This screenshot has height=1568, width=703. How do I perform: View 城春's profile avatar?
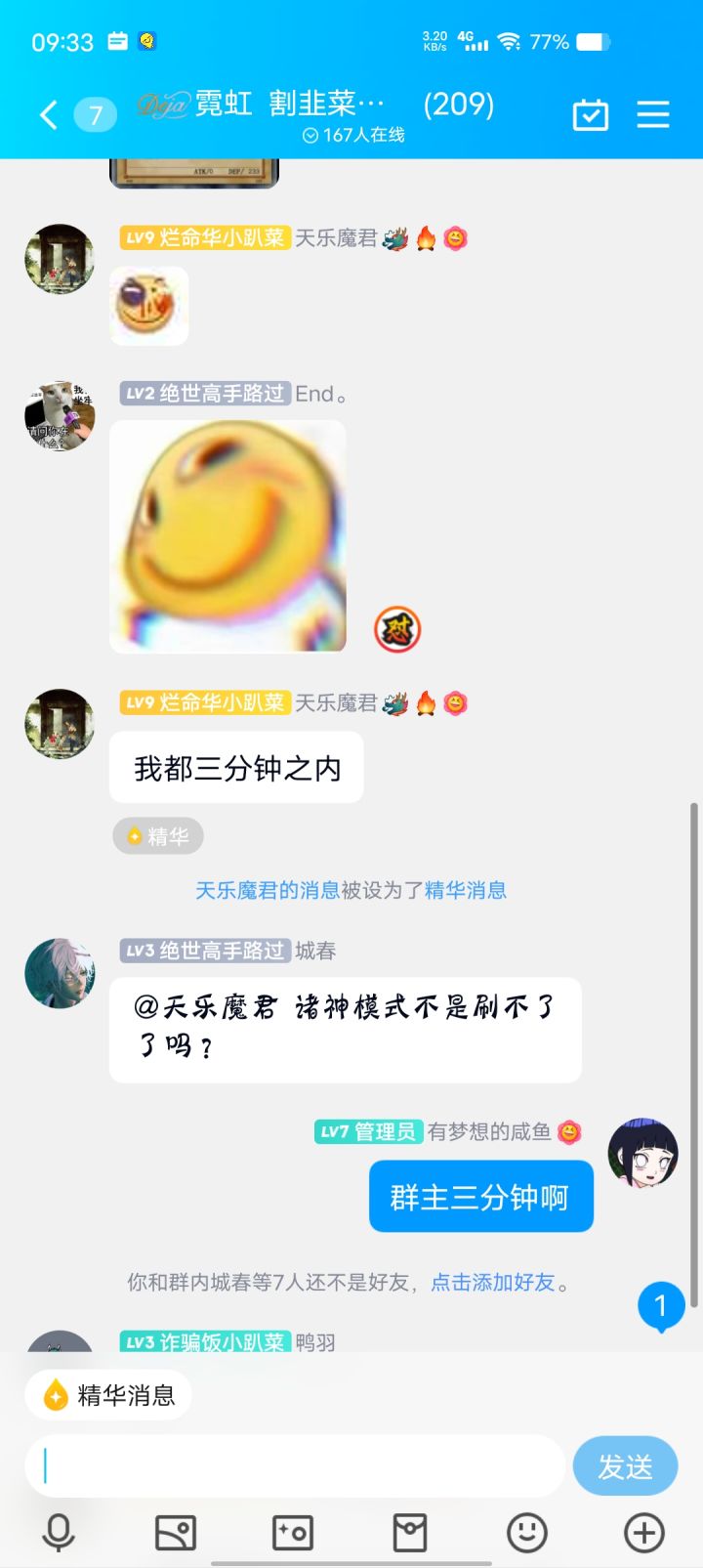60,973
